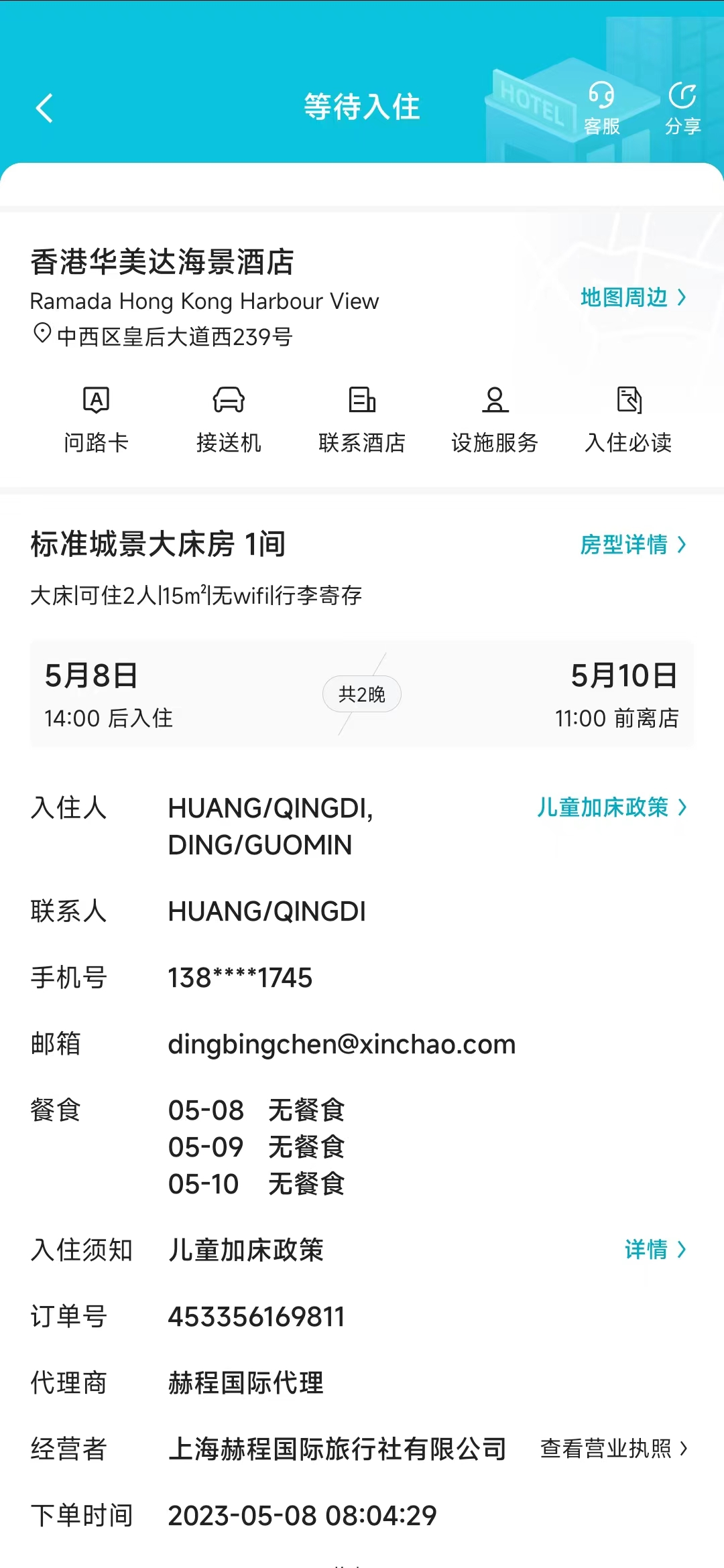This screenshot has width=724, height=1568.
Task: Open 儿童加床政策 link beside guest names
Action: 612,807
